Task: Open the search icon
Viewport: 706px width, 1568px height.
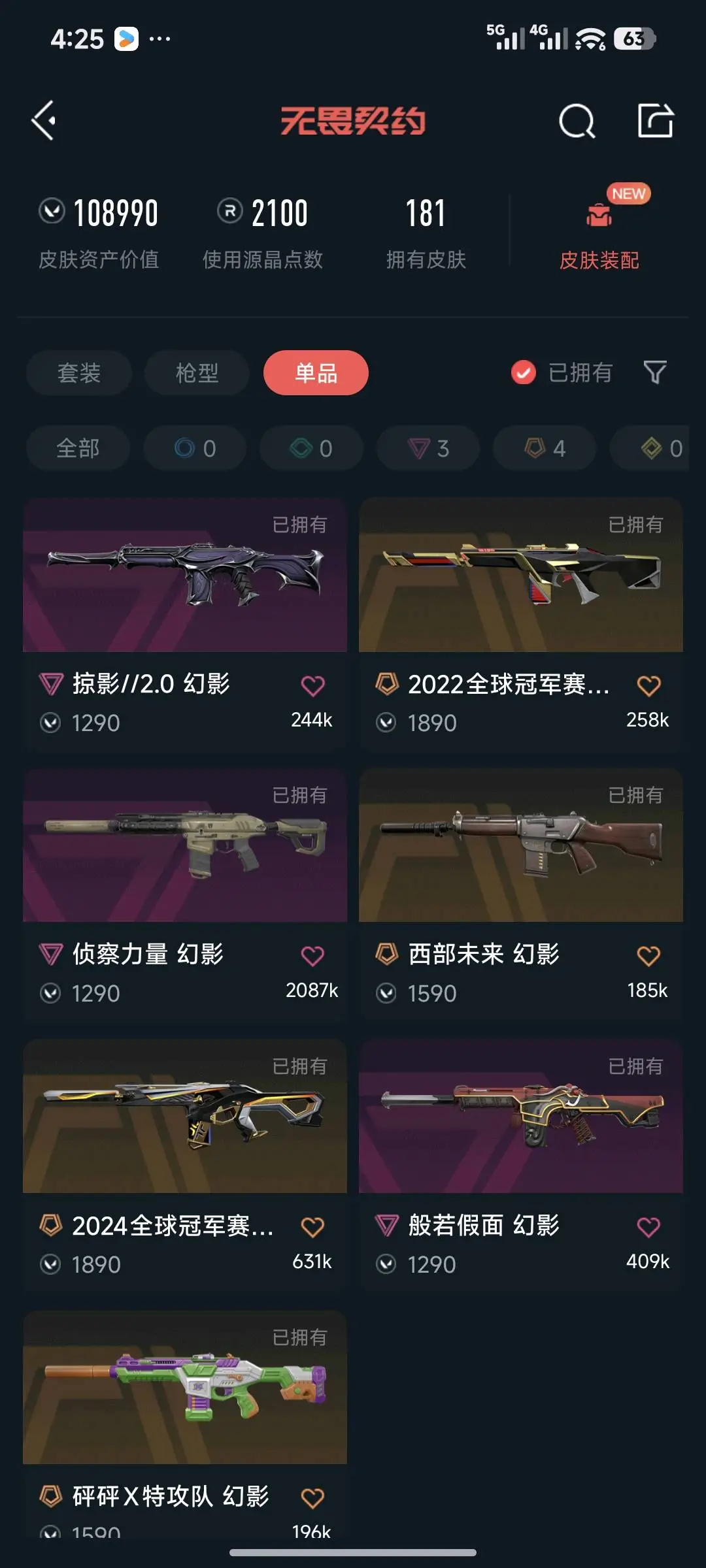Action: coord(577,121)
